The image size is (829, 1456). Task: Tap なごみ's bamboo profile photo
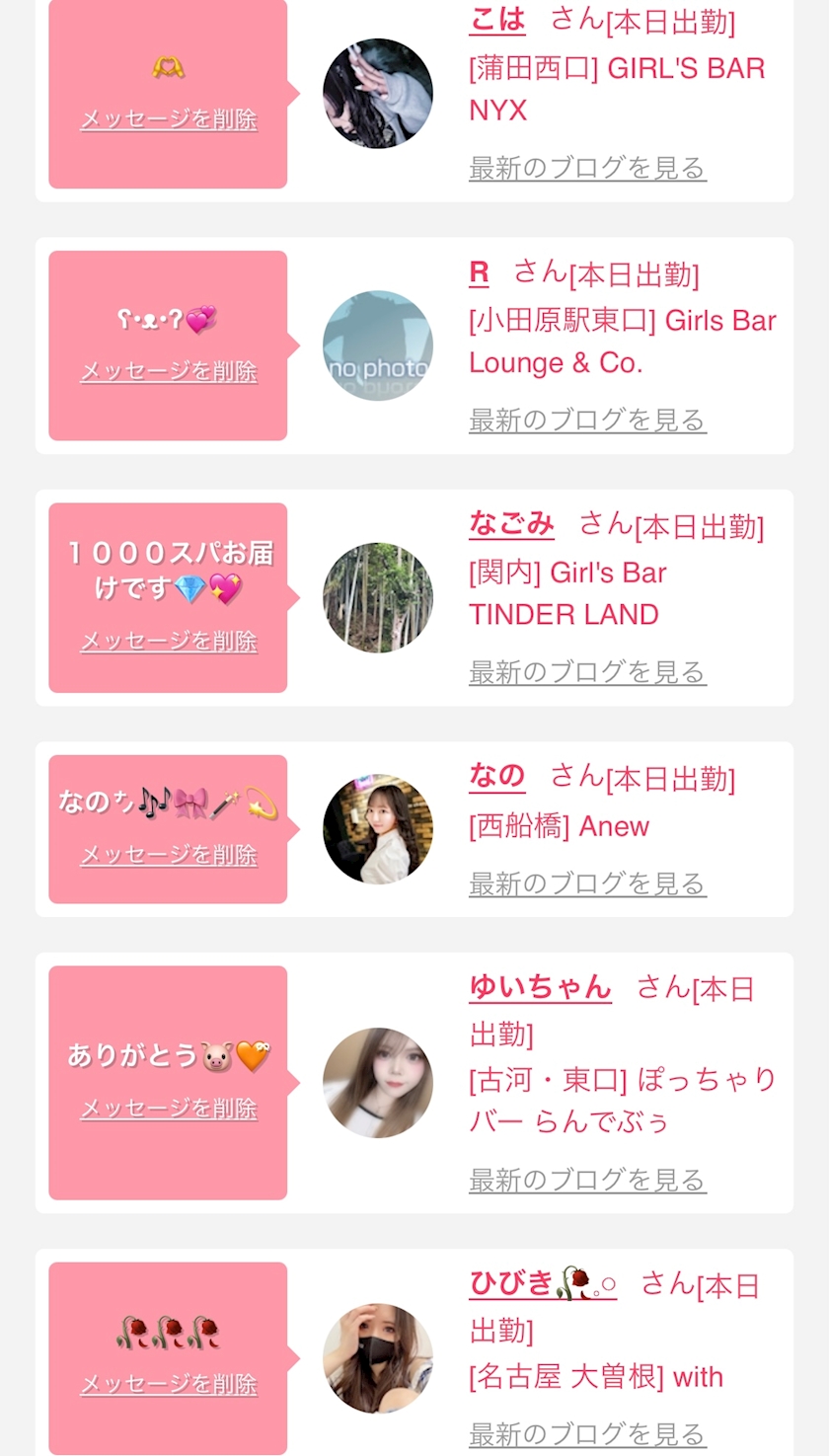378,597
